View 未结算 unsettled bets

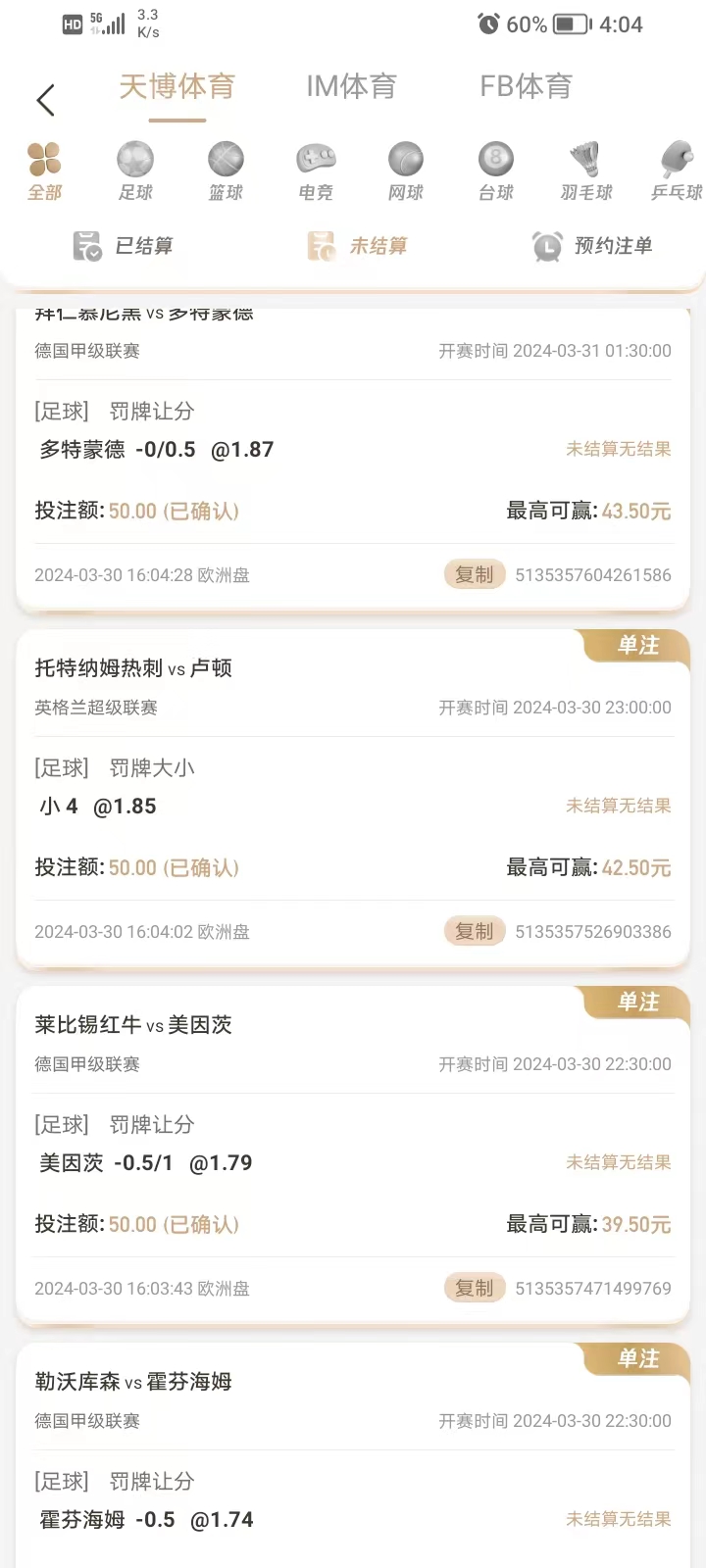click(357, 246)
